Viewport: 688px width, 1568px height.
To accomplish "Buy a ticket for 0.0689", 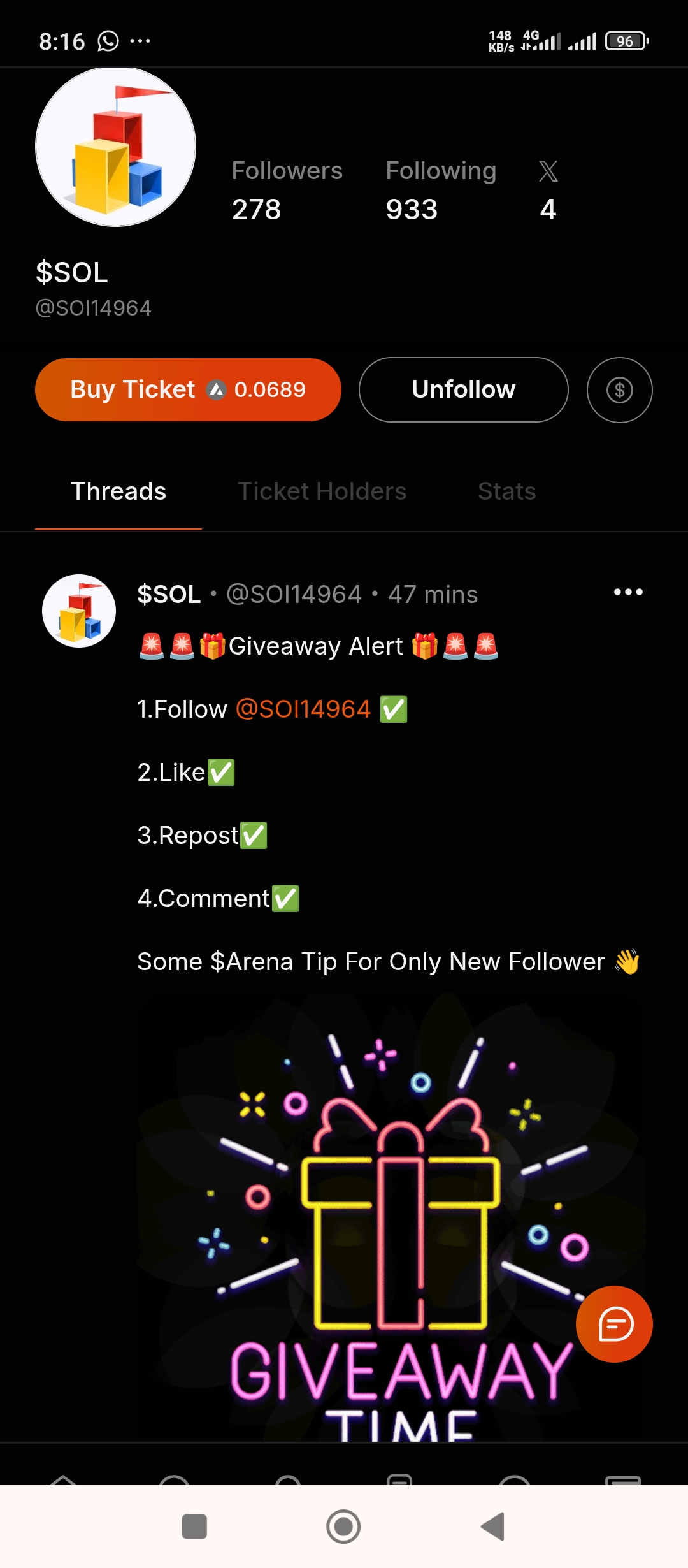I will click(188, 389).
